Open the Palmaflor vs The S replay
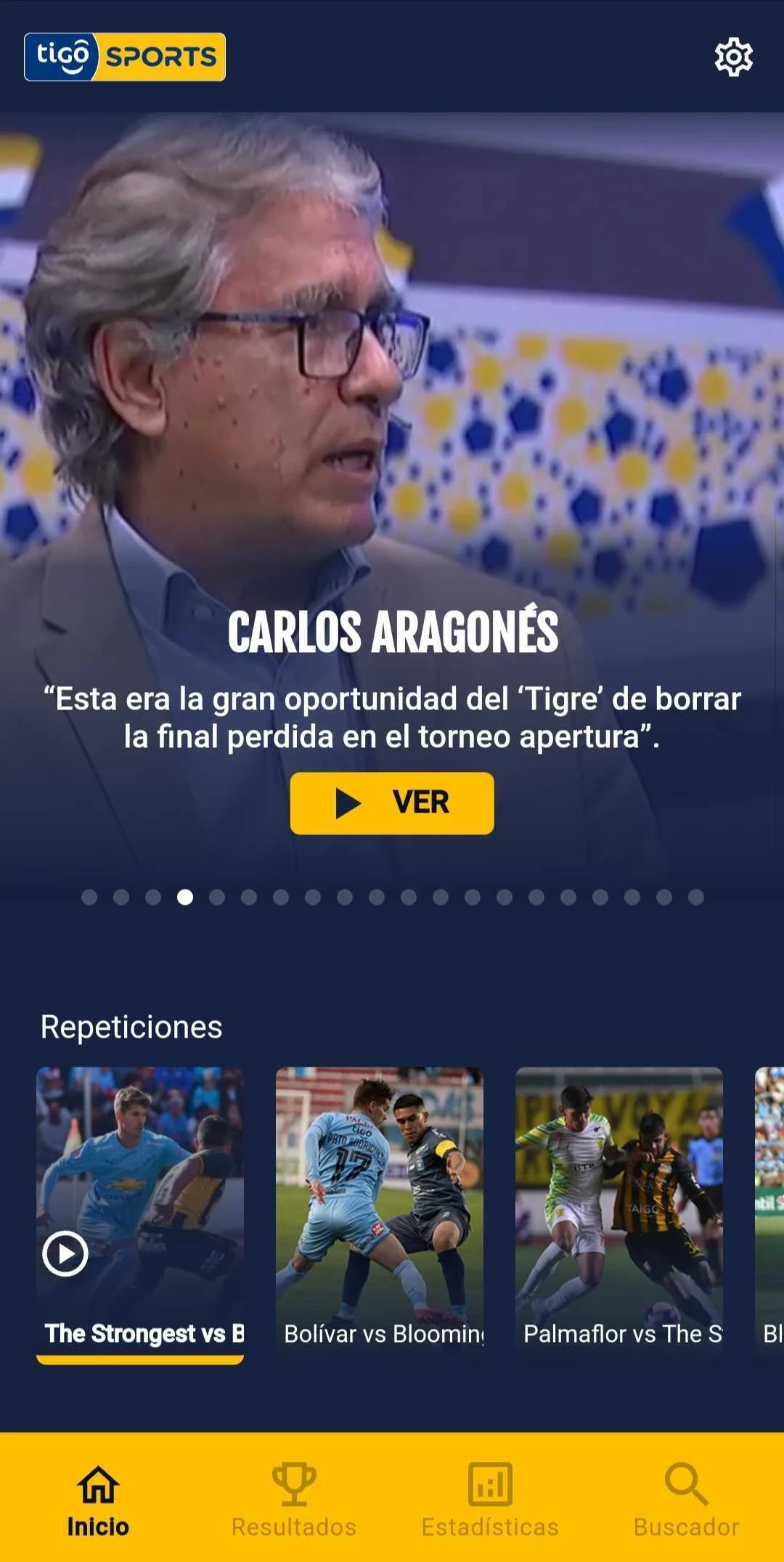 618,1209
